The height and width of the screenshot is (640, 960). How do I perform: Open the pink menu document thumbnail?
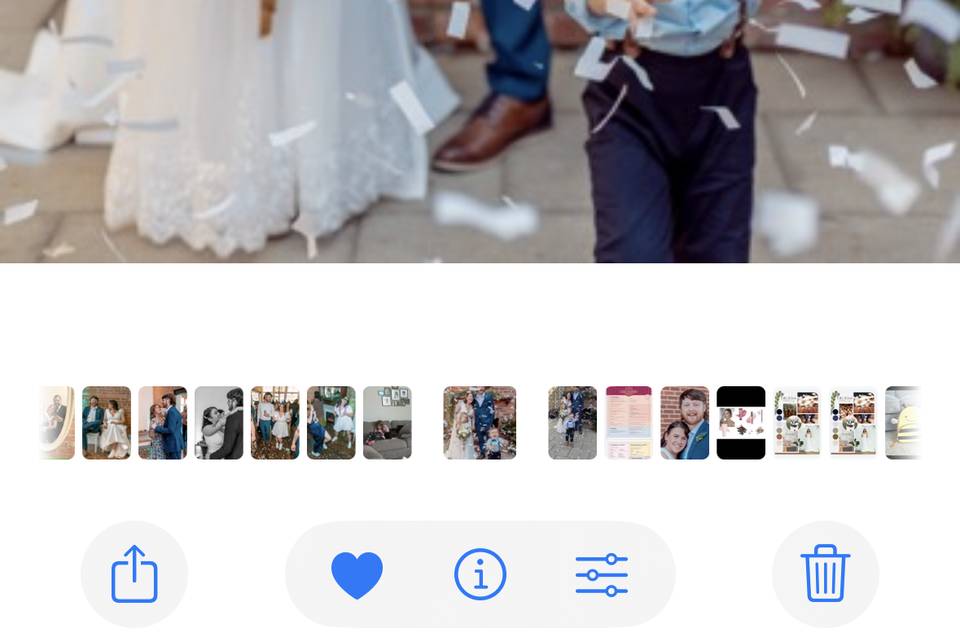(629, 423)
